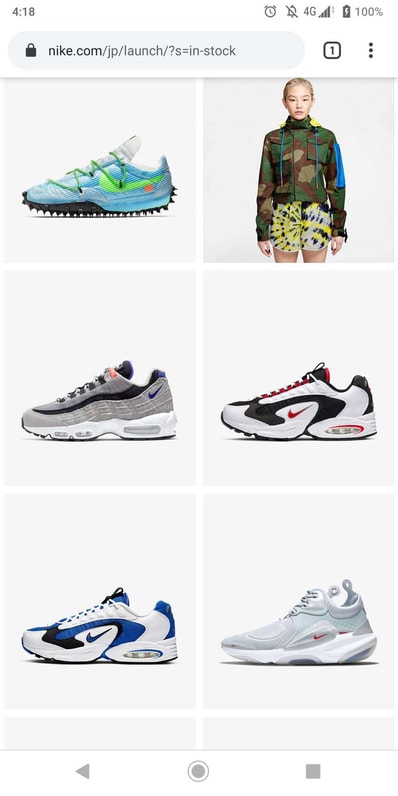View the light grey high-top sneaker
The image size is (398, 796).
pyautogui.click(x=298, y=601)
